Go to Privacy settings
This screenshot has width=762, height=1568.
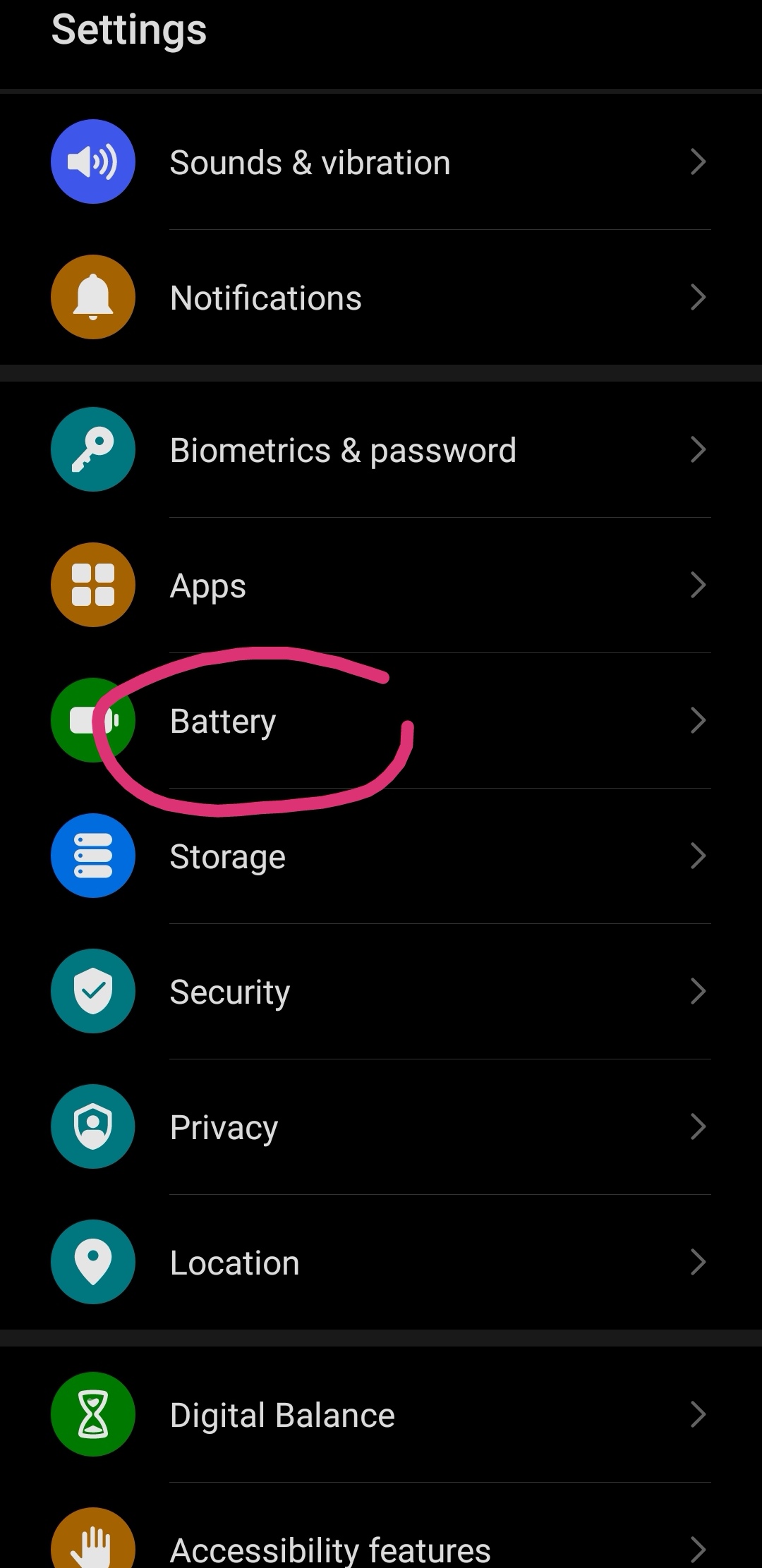[x=381, y=1127]
